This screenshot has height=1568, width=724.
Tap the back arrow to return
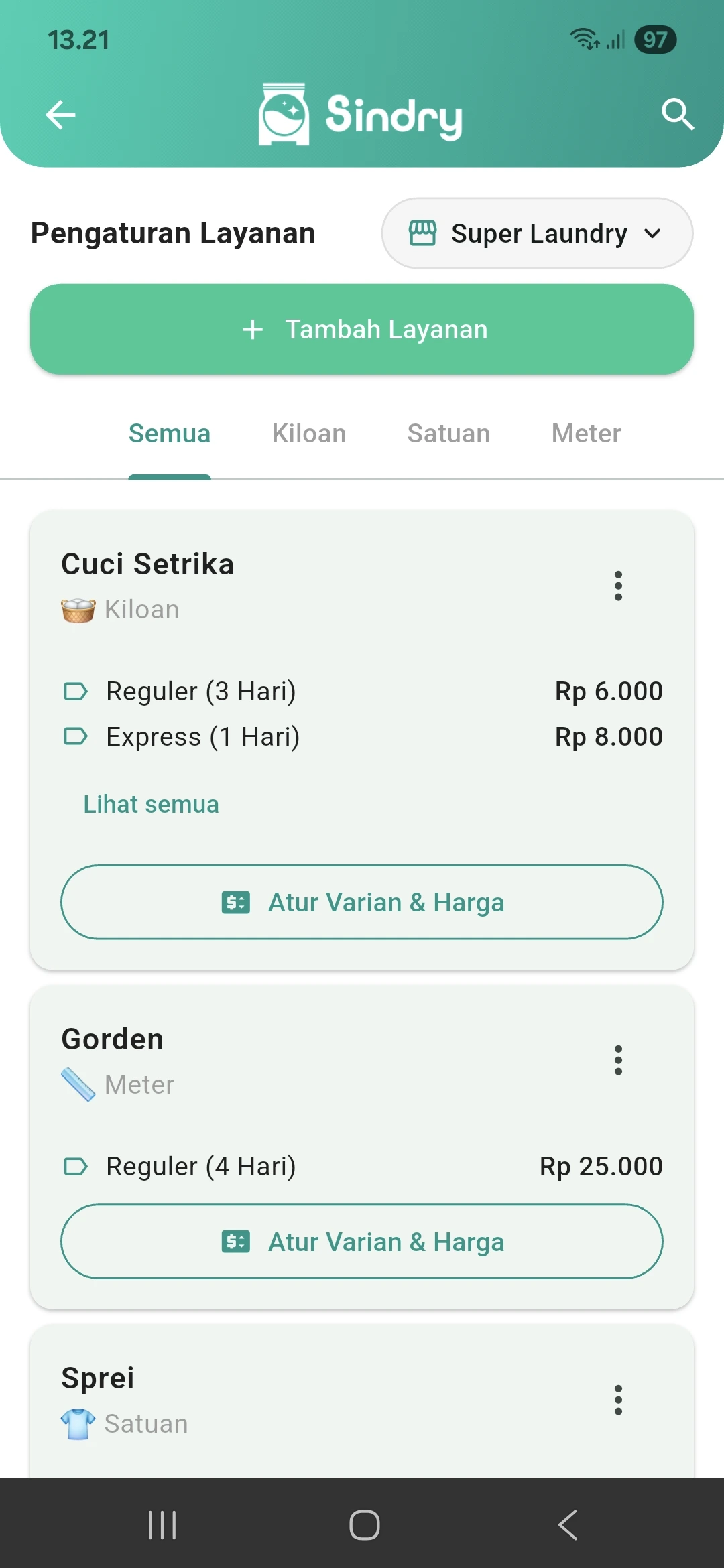click(60, 114)
